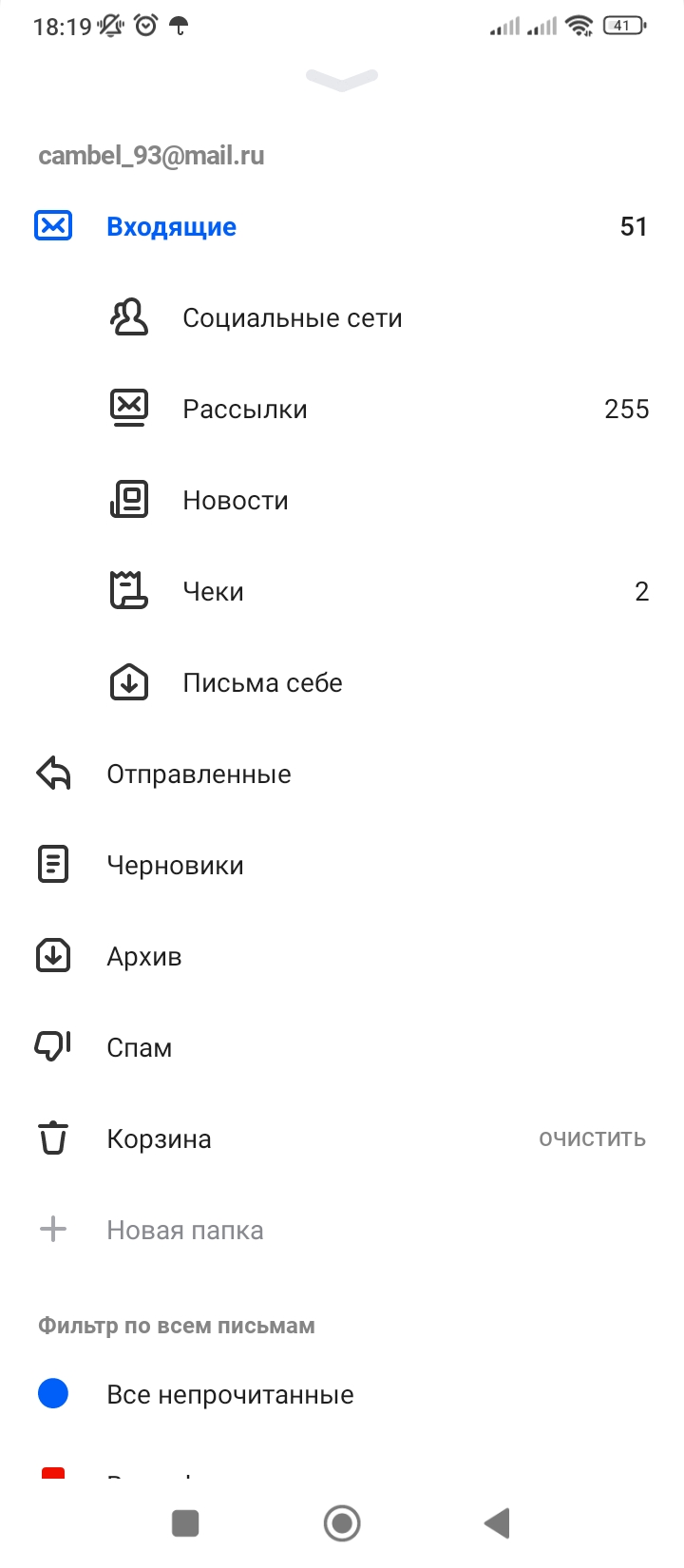Open the Черновики folder
This screenshot has height=1568, width=684.
(175, 866)
